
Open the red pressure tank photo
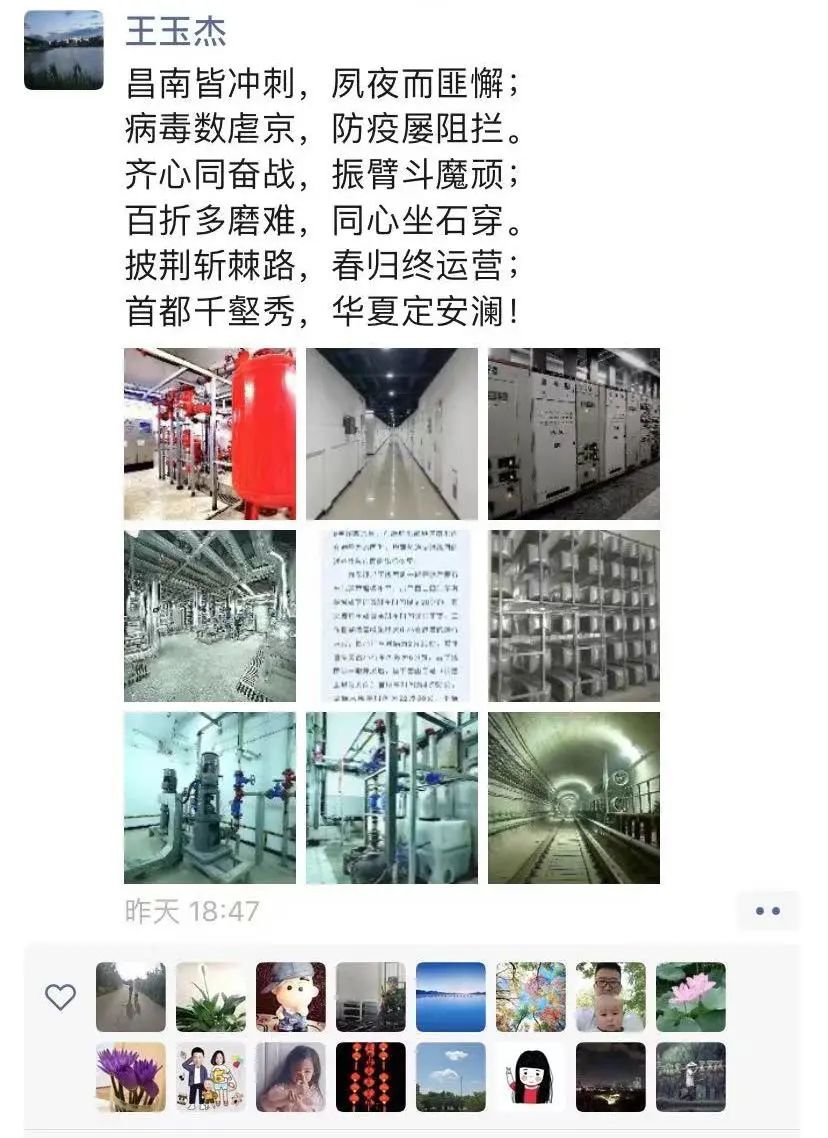tap(210, 434)
